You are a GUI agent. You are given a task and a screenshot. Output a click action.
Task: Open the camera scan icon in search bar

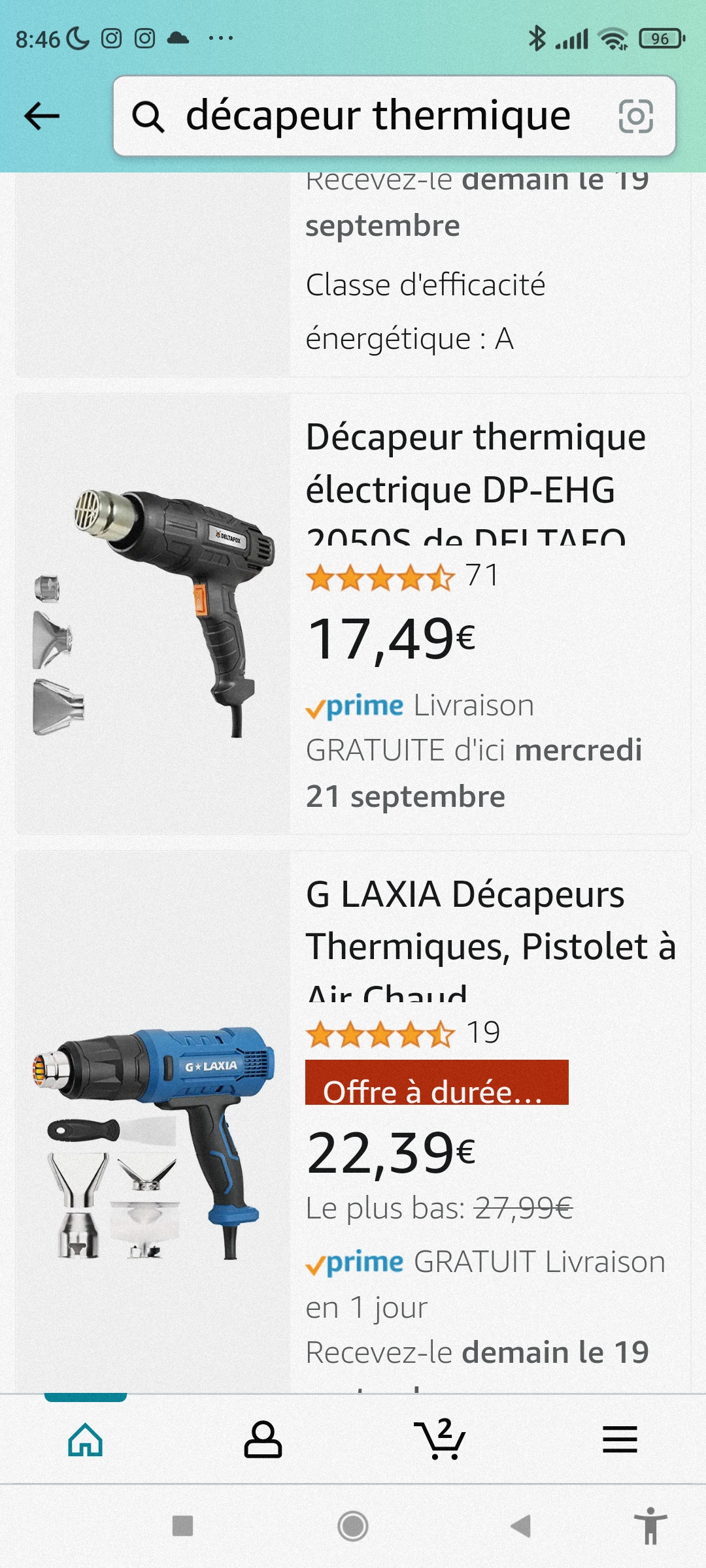[635, 116]
